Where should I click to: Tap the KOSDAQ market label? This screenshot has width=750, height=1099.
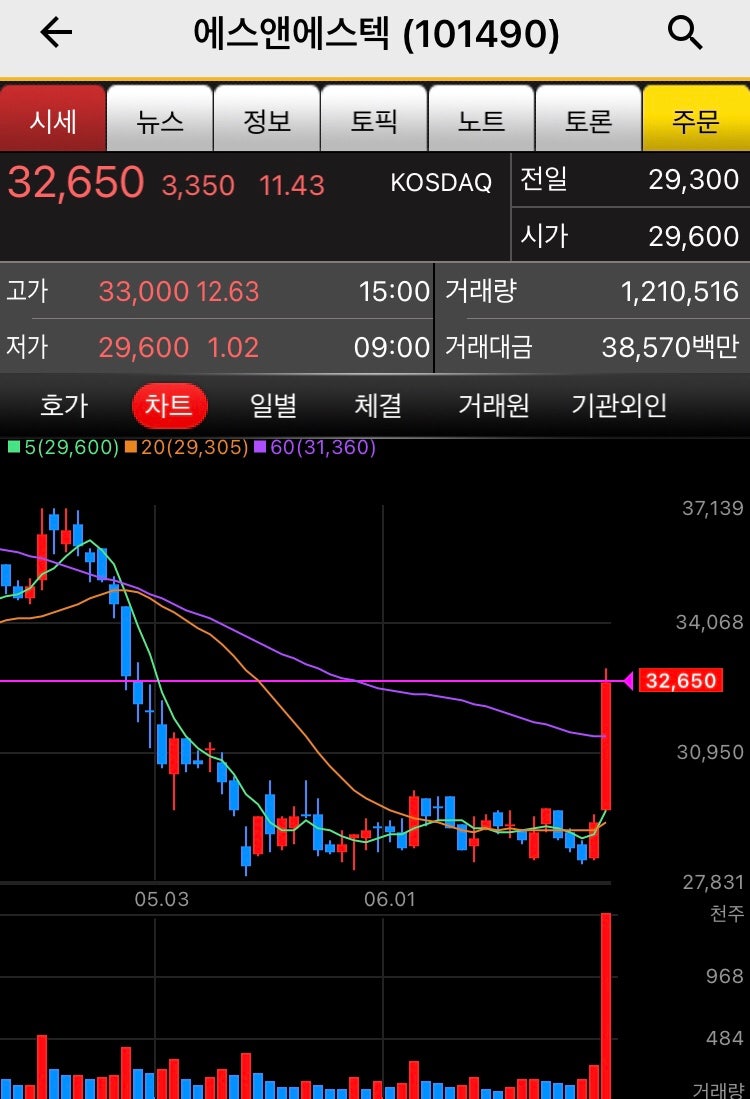[440, 183]
